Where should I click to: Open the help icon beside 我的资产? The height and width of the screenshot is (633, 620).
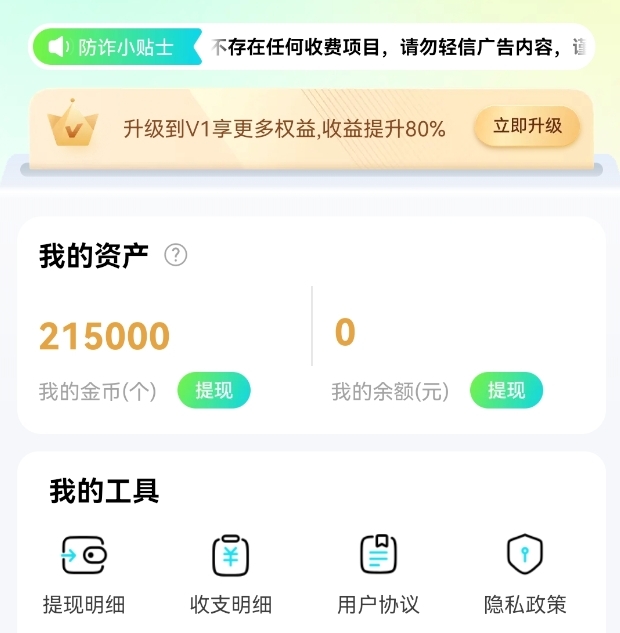pyautogui.click(x=176, y=255)
